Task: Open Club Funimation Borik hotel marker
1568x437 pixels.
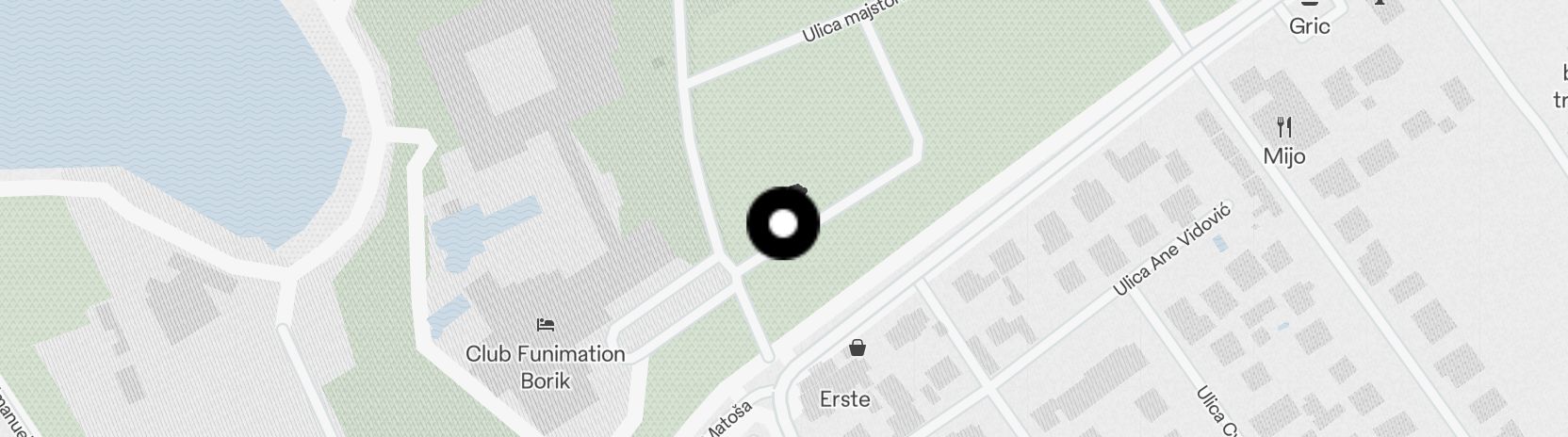Action: pos(545,326)
